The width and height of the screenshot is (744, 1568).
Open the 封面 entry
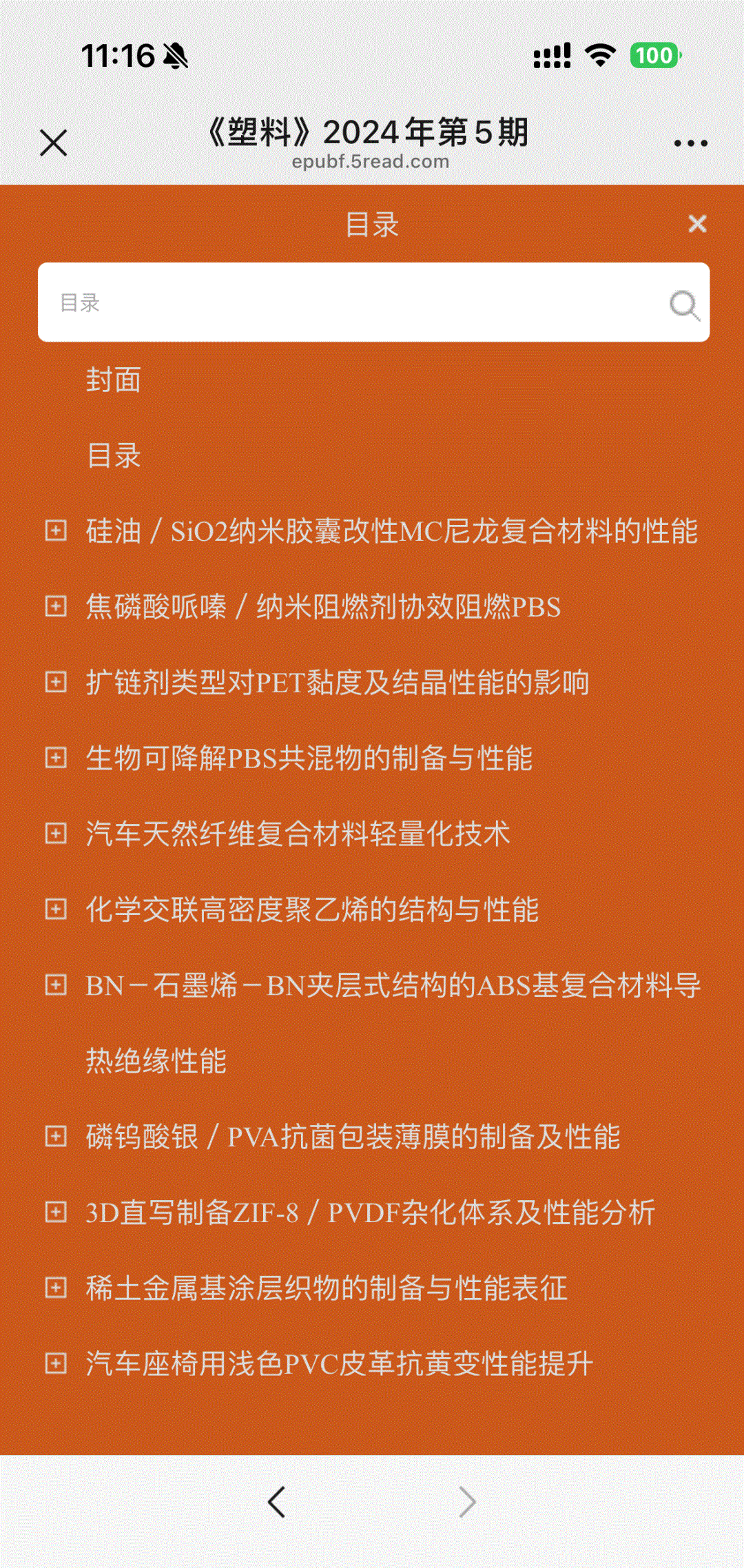click(114, 380)
